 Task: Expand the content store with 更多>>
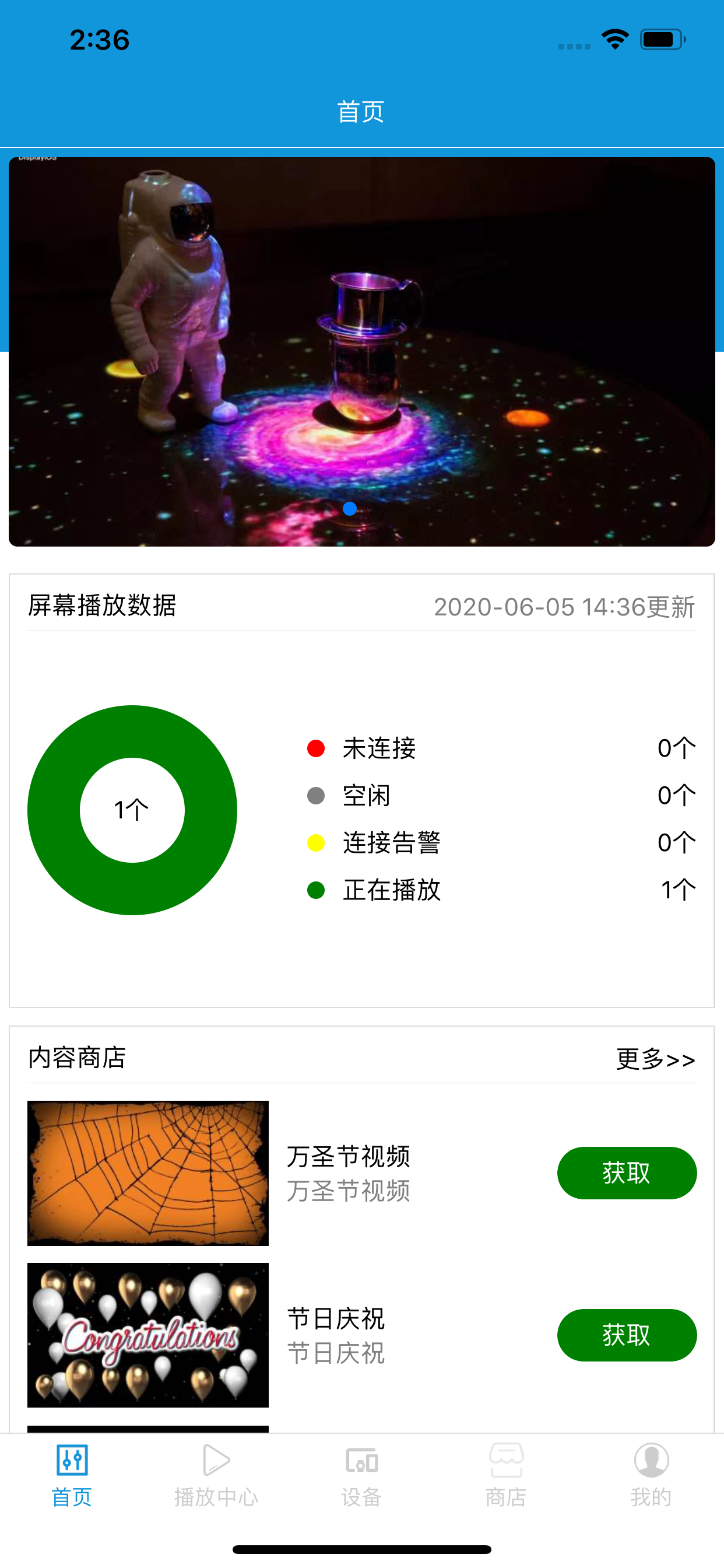click(655, 1059)
